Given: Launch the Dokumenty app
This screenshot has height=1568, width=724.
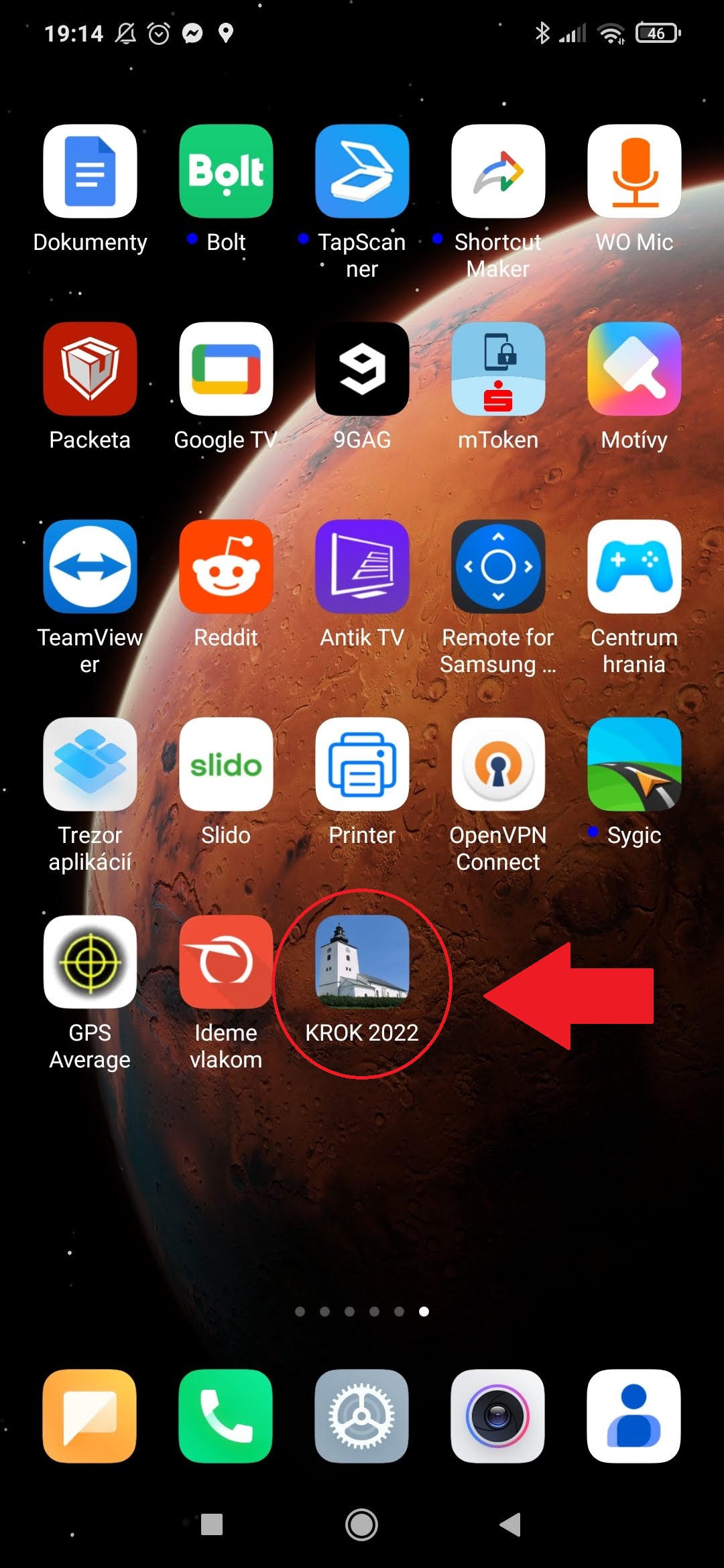Looking at the screenshot, I should [90, 172].
